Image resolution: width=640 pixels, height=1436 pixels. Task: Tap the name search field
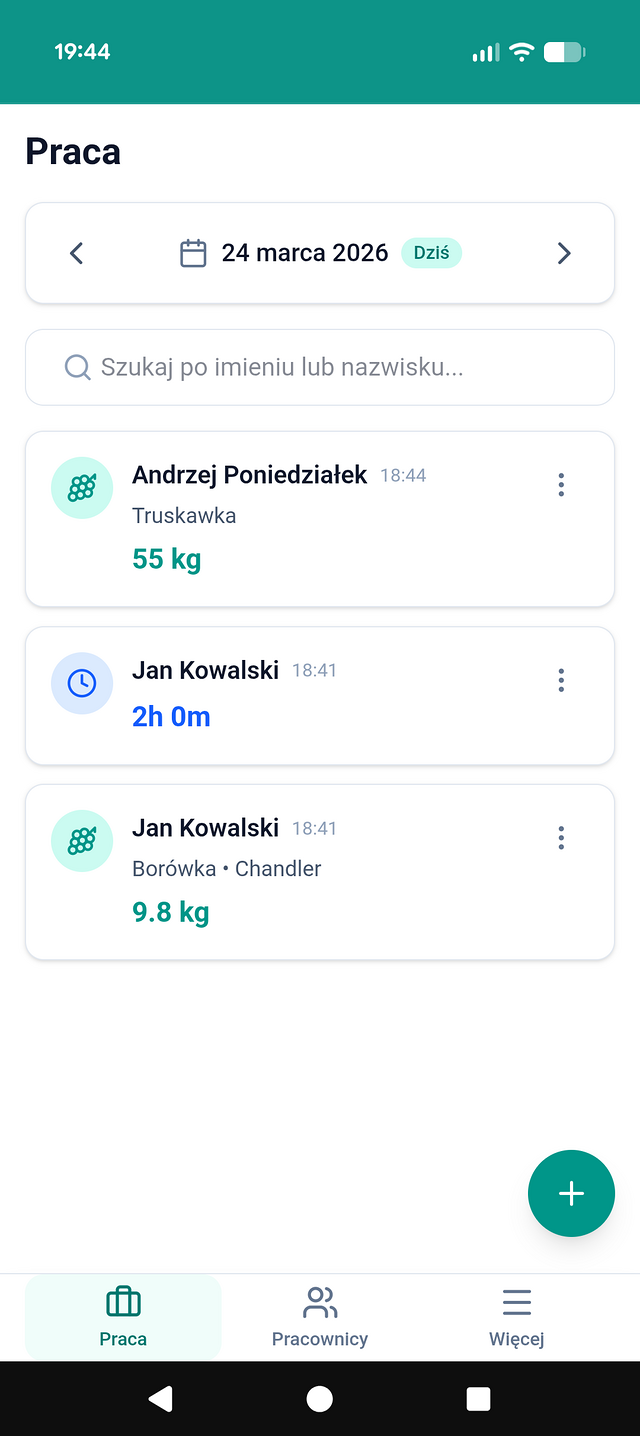(320, 367)
